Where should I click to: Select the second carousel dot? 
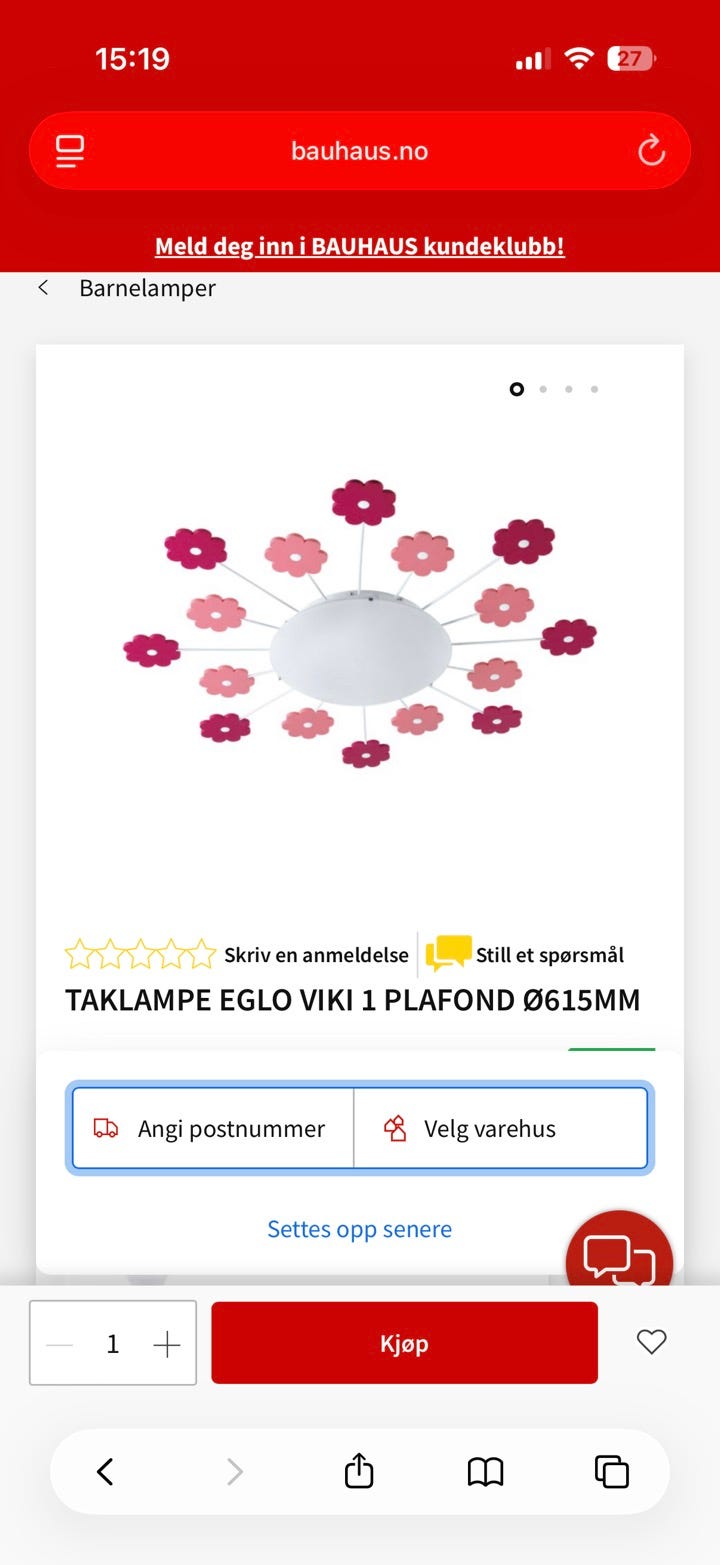click(x=543, y=389)
